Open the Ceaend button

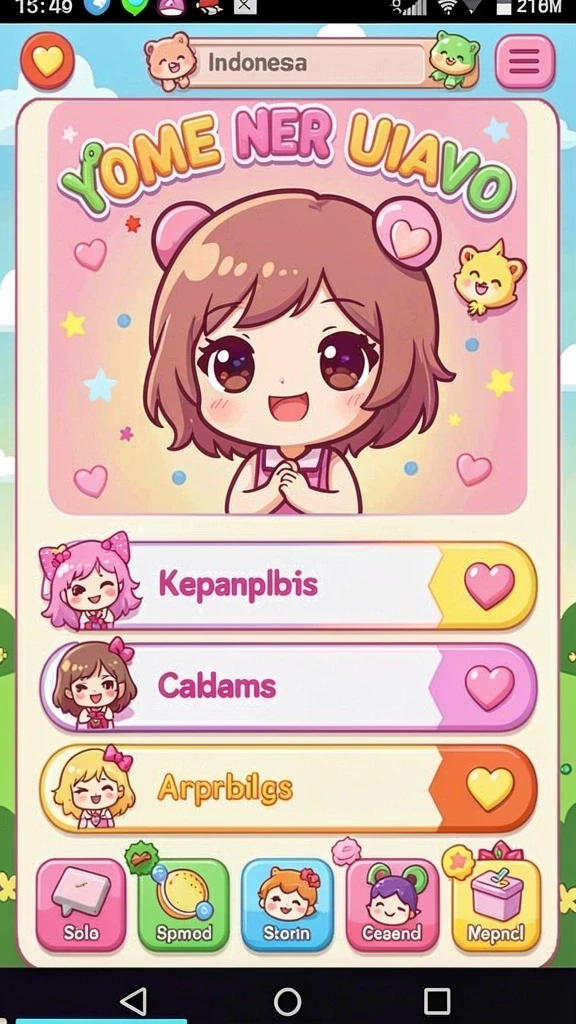point(392,904)
